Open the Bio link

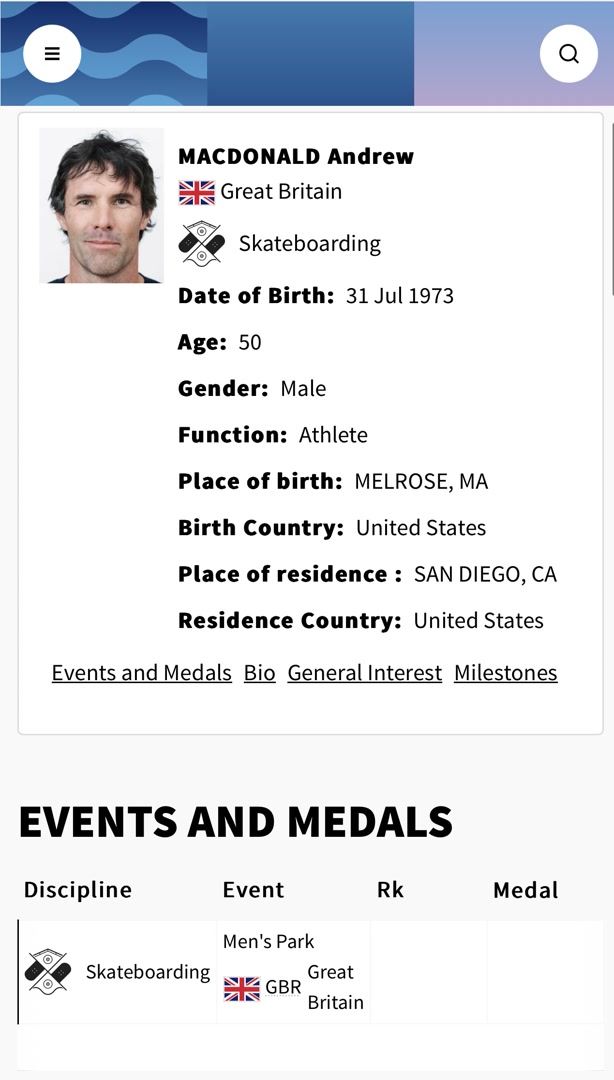point(260,672)
